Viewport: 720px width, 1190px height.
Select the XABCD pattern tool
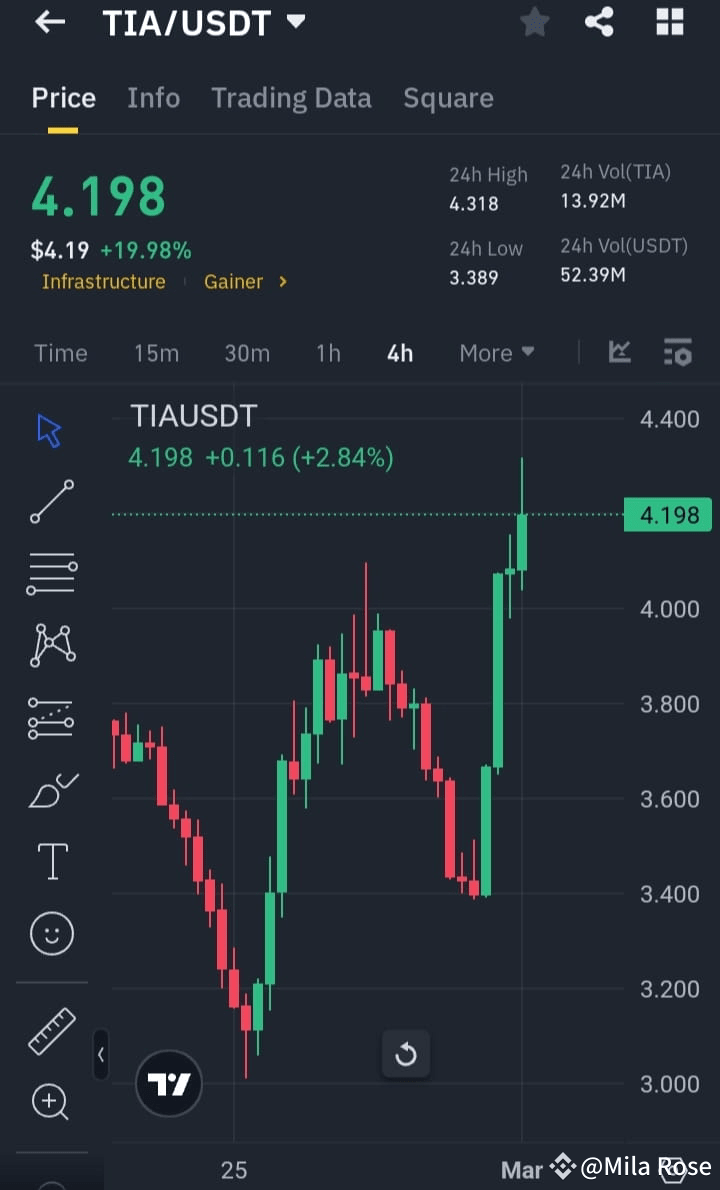pos(50,644)
